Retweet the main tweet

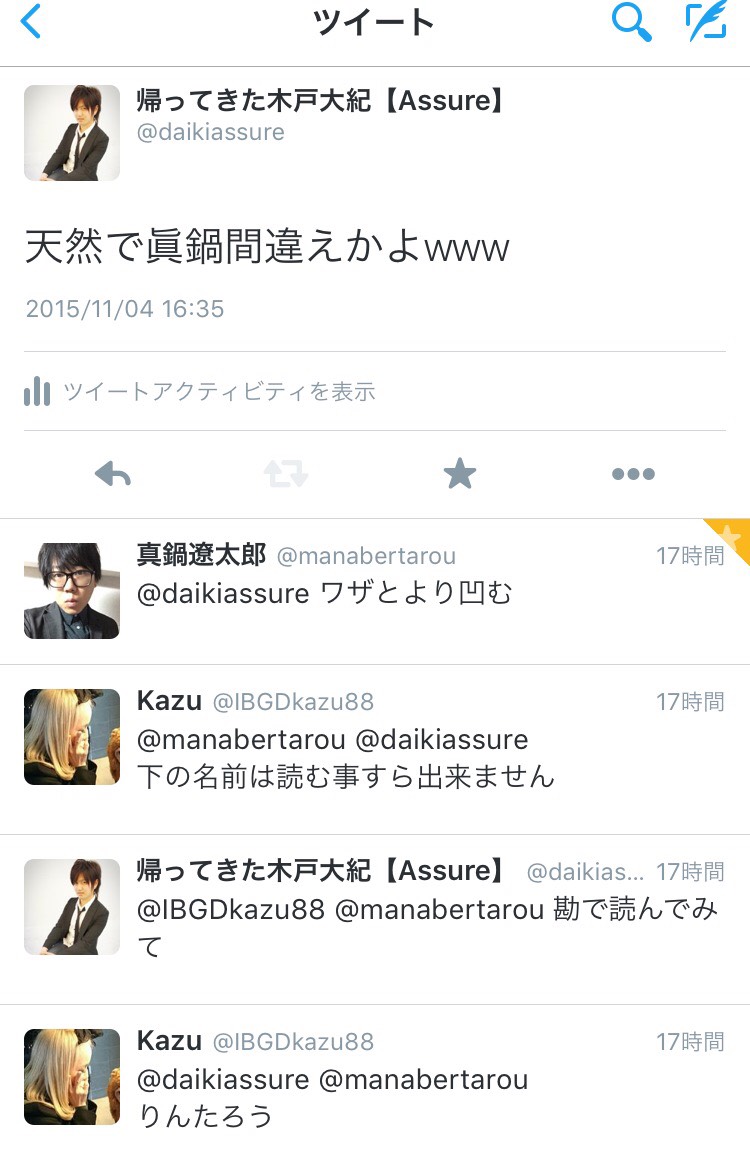pyautogui.click(x=286, y=474)
